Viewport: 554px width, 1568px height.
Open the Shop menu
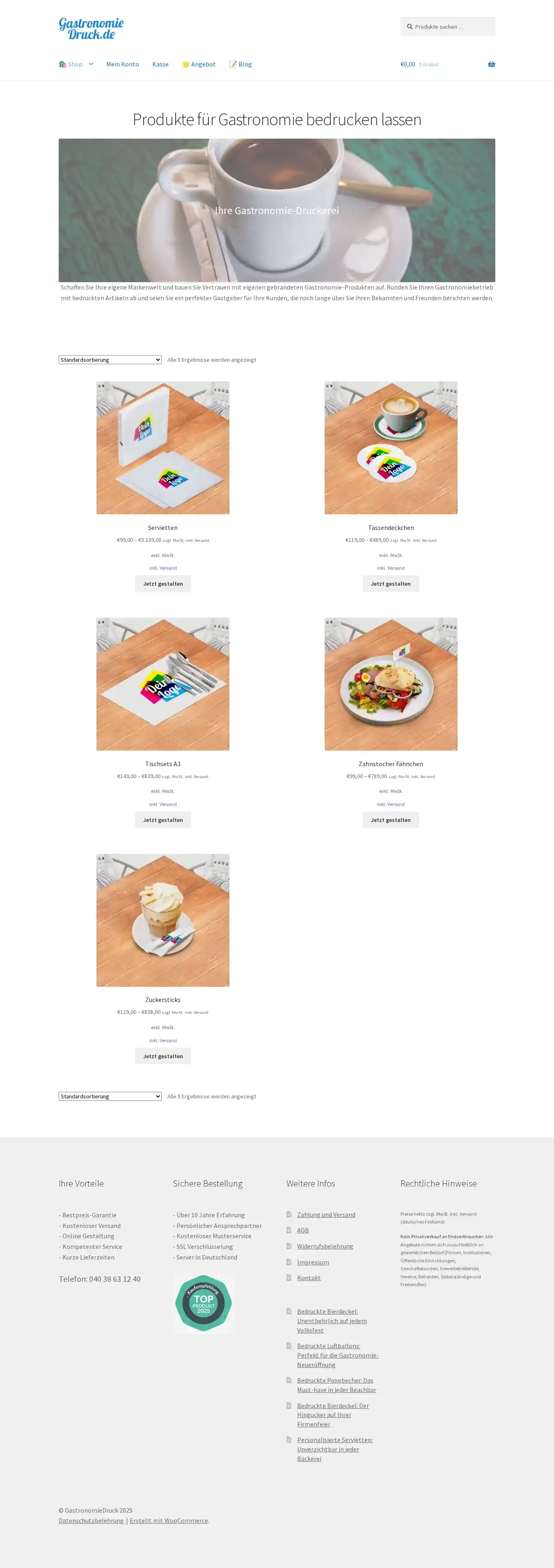(75, 64)
